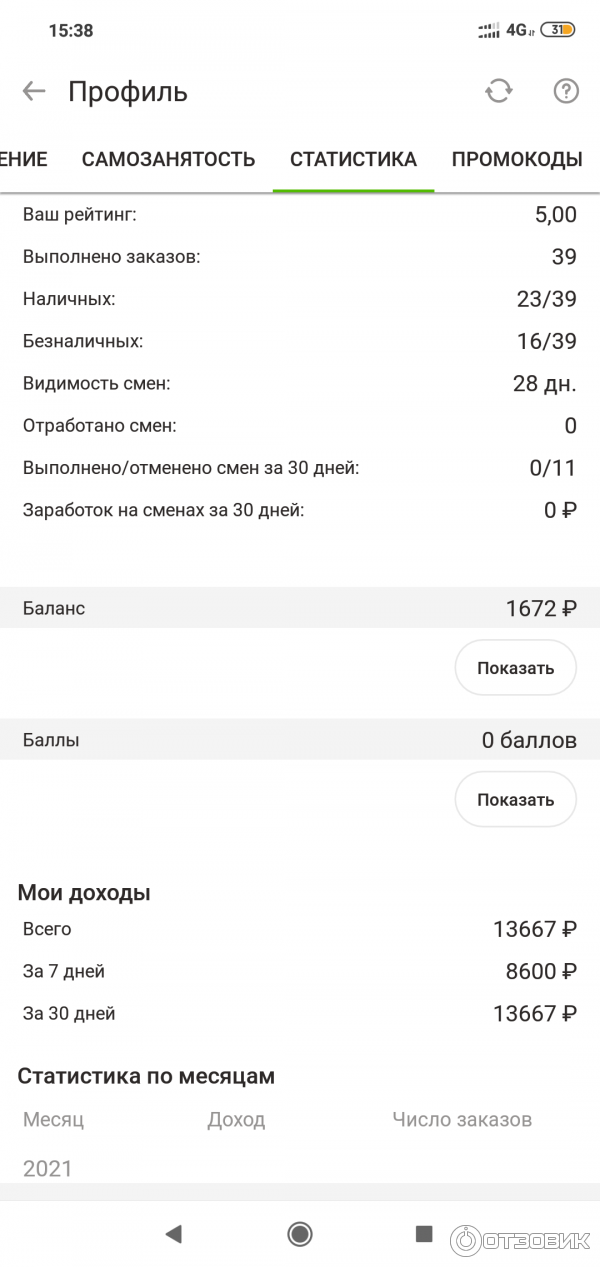The height and width of the screenshot is (1267, 600).
Task: Go back from the Профиль screen
Action: (x=34, y=92)
